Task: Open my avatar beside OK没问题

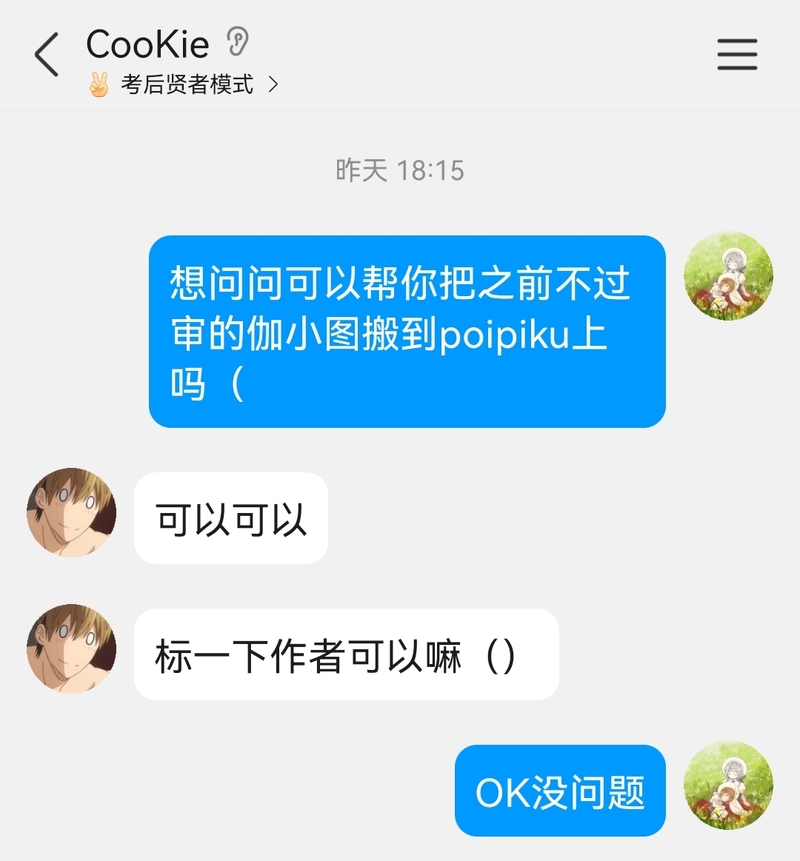Action: 728,786
